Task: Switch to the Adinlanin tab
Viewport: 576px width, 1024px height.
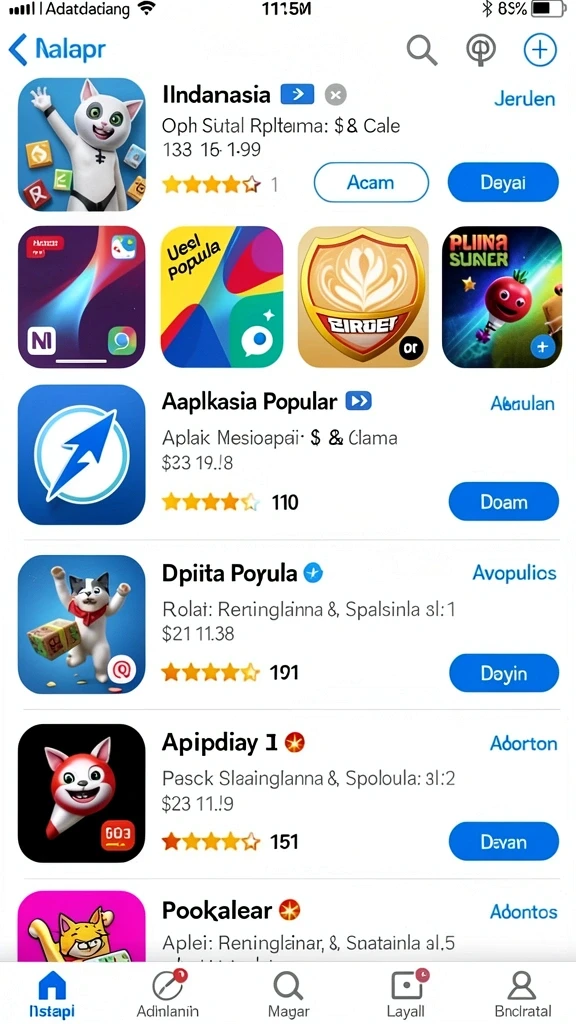Action: (x=168, y=993)
